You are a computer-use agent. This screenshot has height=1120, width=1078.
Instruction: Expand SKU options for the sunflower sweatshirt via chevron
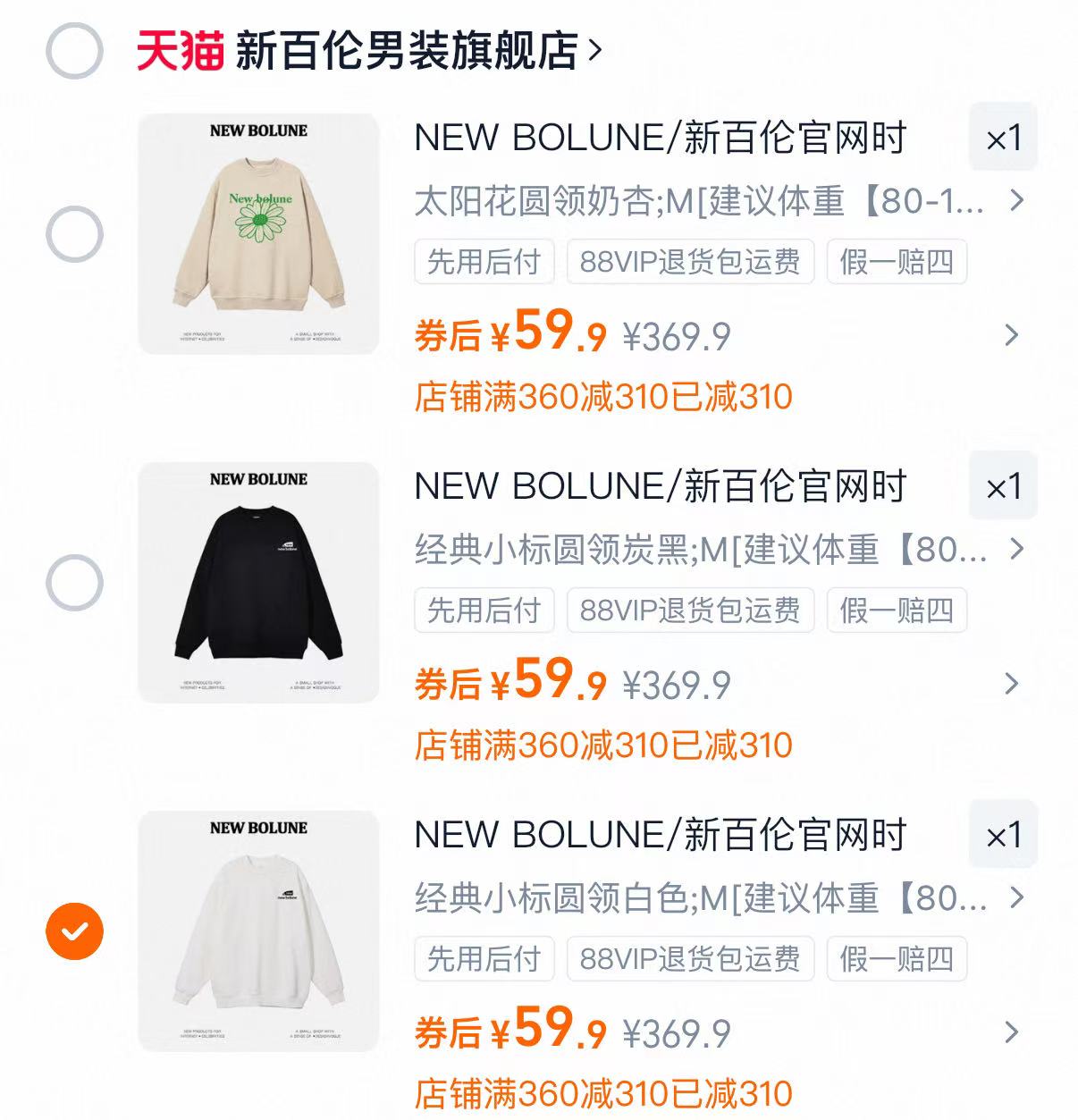click(1014, 202)
